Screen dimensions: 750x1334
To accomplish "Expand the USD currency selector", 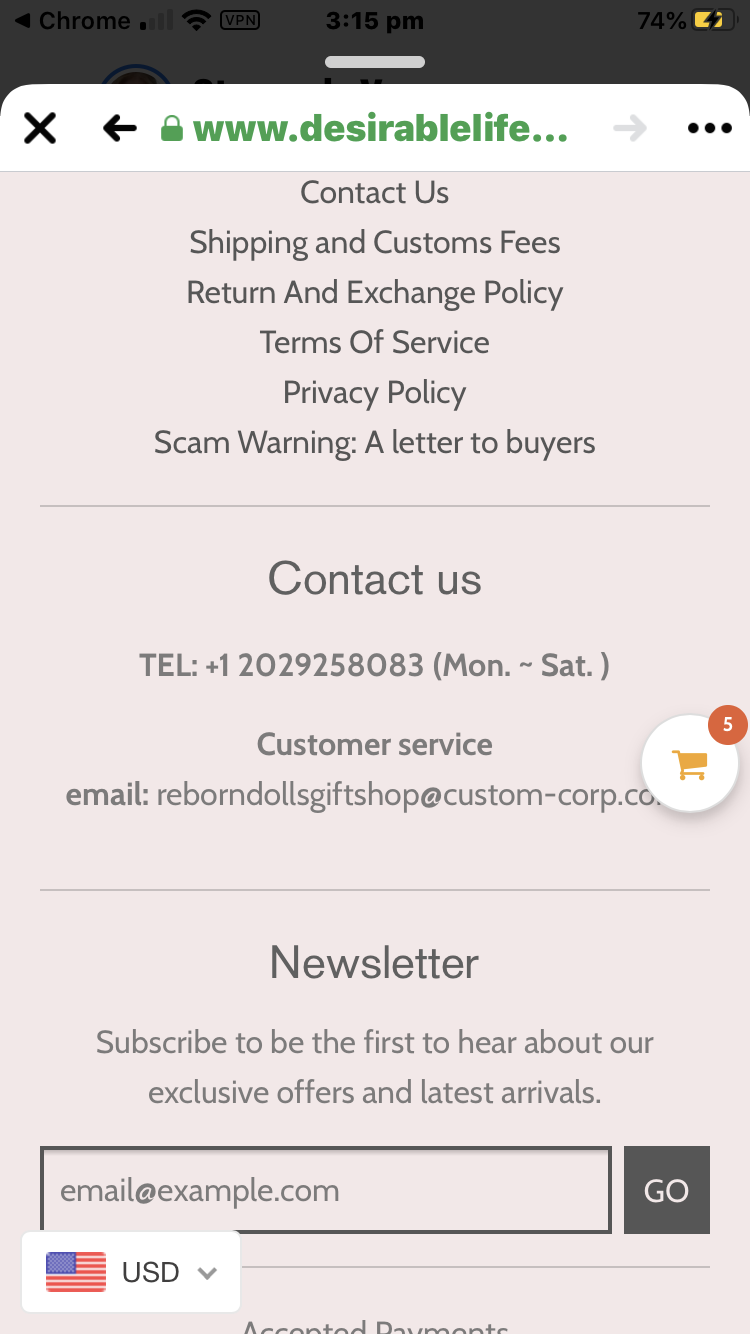I will pyautogui.click(x=131, y=1272).
